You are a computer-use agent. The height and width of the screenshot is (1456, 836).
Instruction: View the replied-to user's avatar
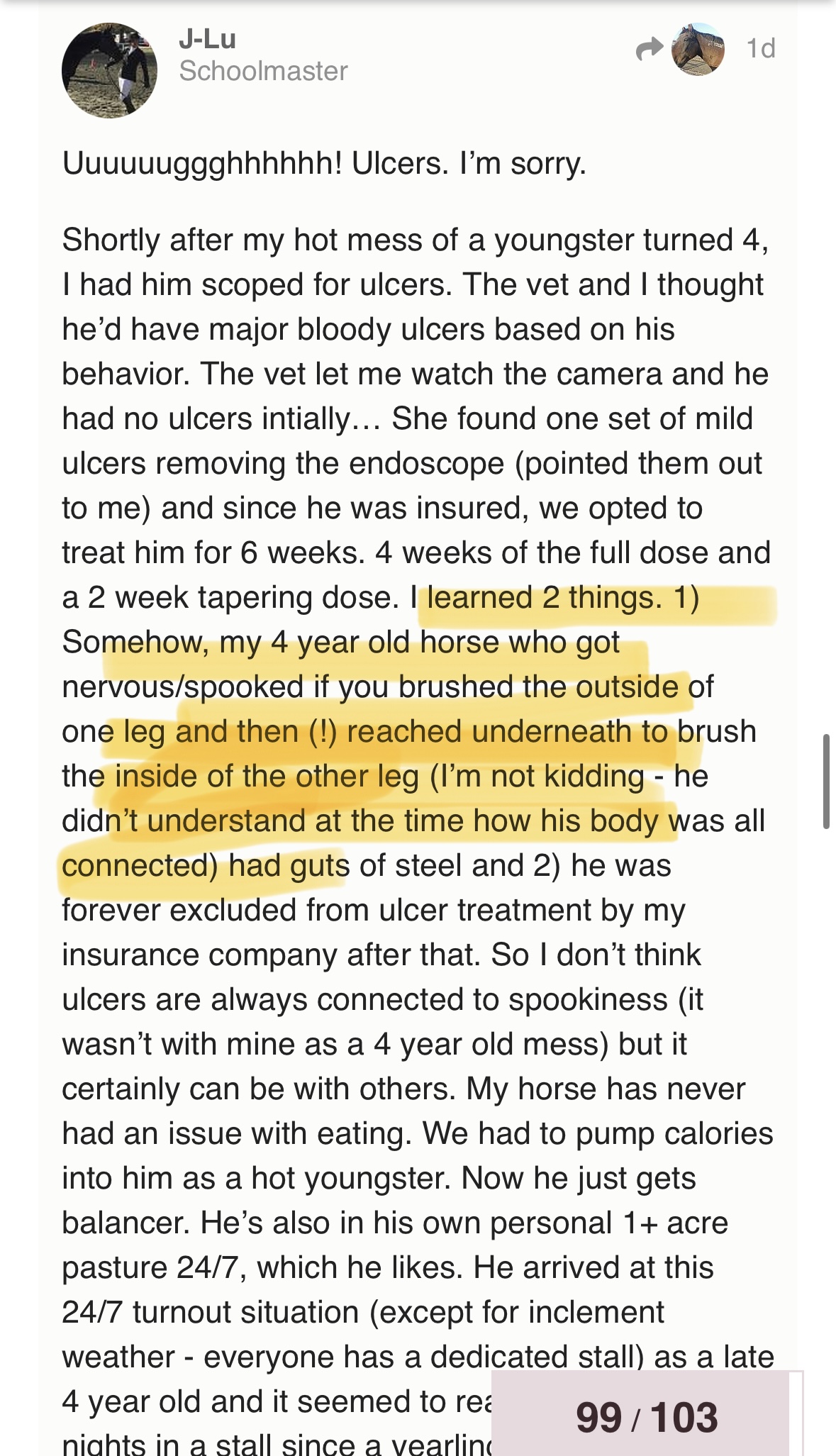click(x=698, y=49)
